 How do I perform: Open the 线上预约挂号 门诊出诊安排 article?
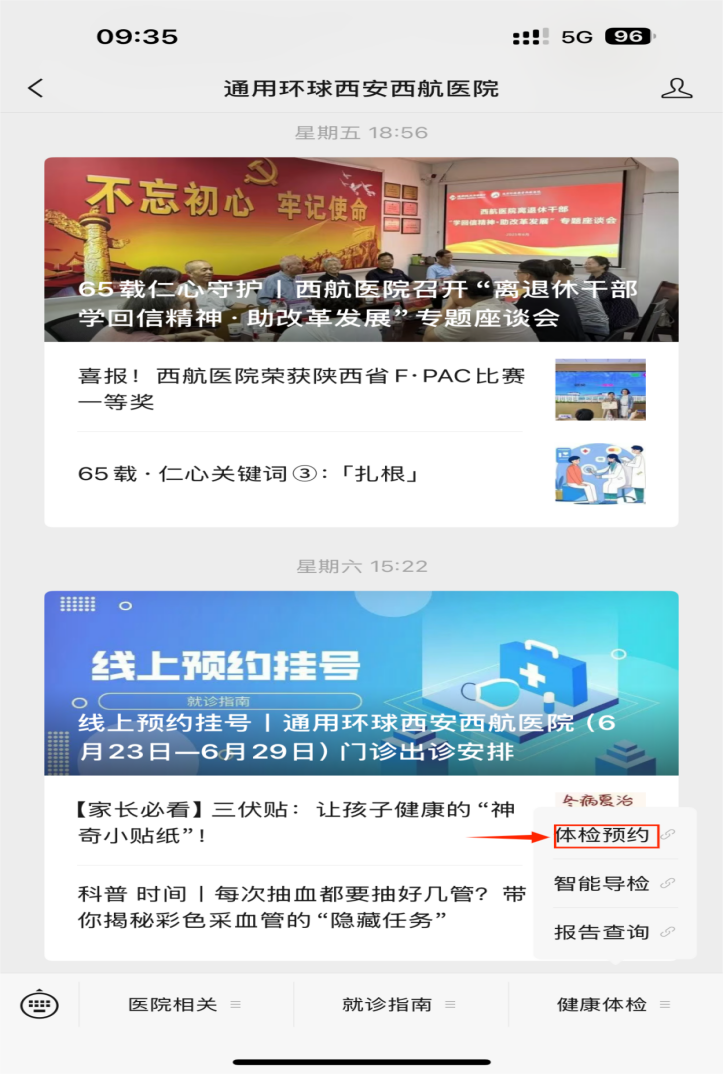point(360,682)
